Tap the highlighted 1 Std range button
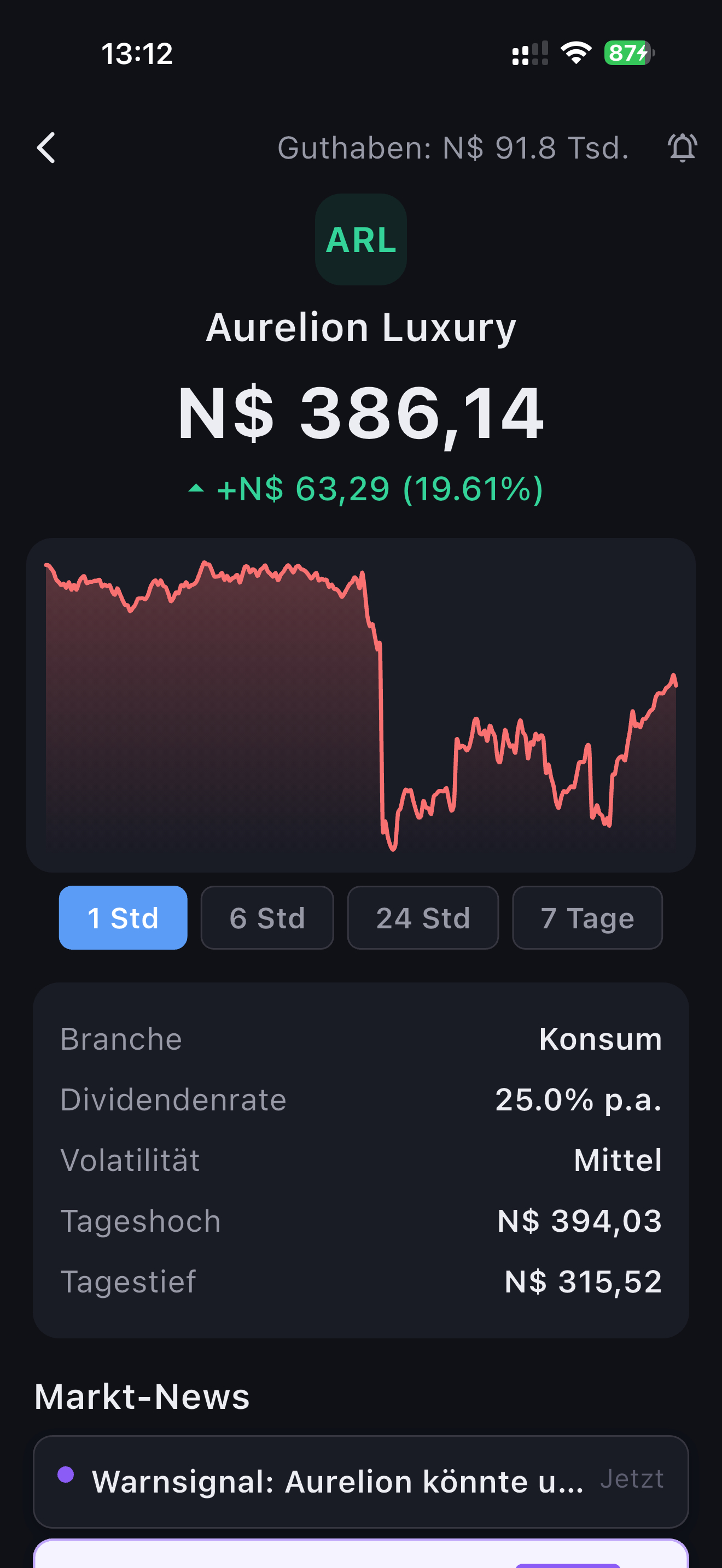Viewport: 722px width, 1568px height. (123, 918)
